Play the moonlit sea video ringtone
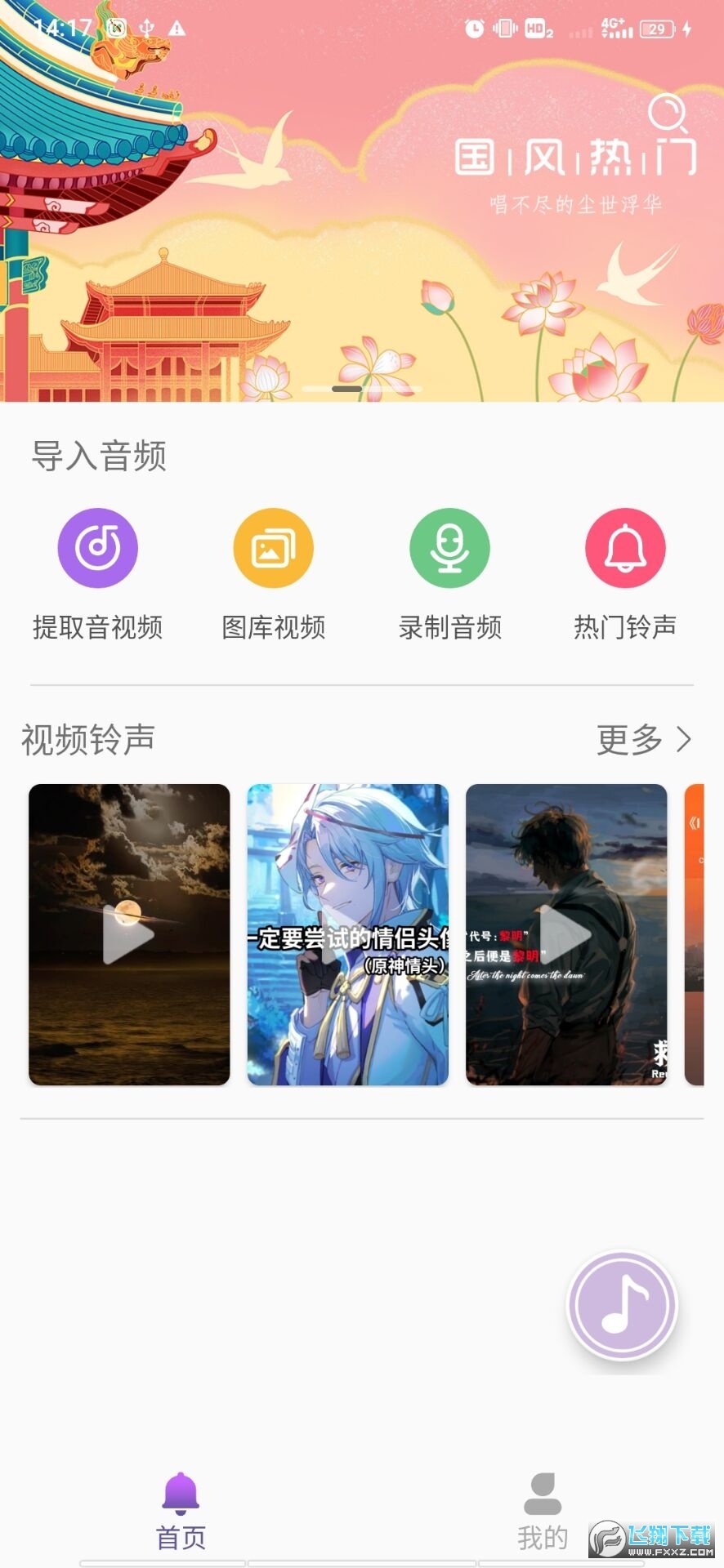724x1568 pixels. (128, 935)
